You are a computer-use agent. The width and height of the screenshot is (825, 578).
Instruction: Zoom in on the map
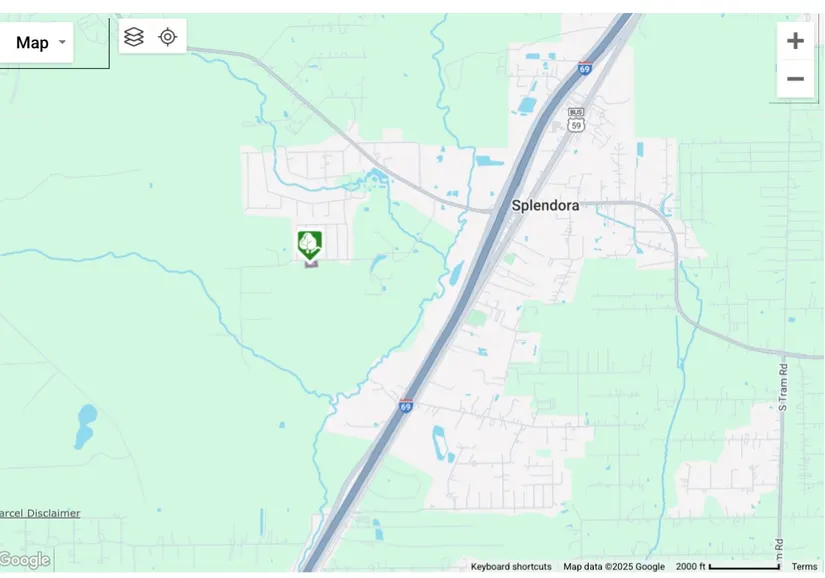click(795, 41)
